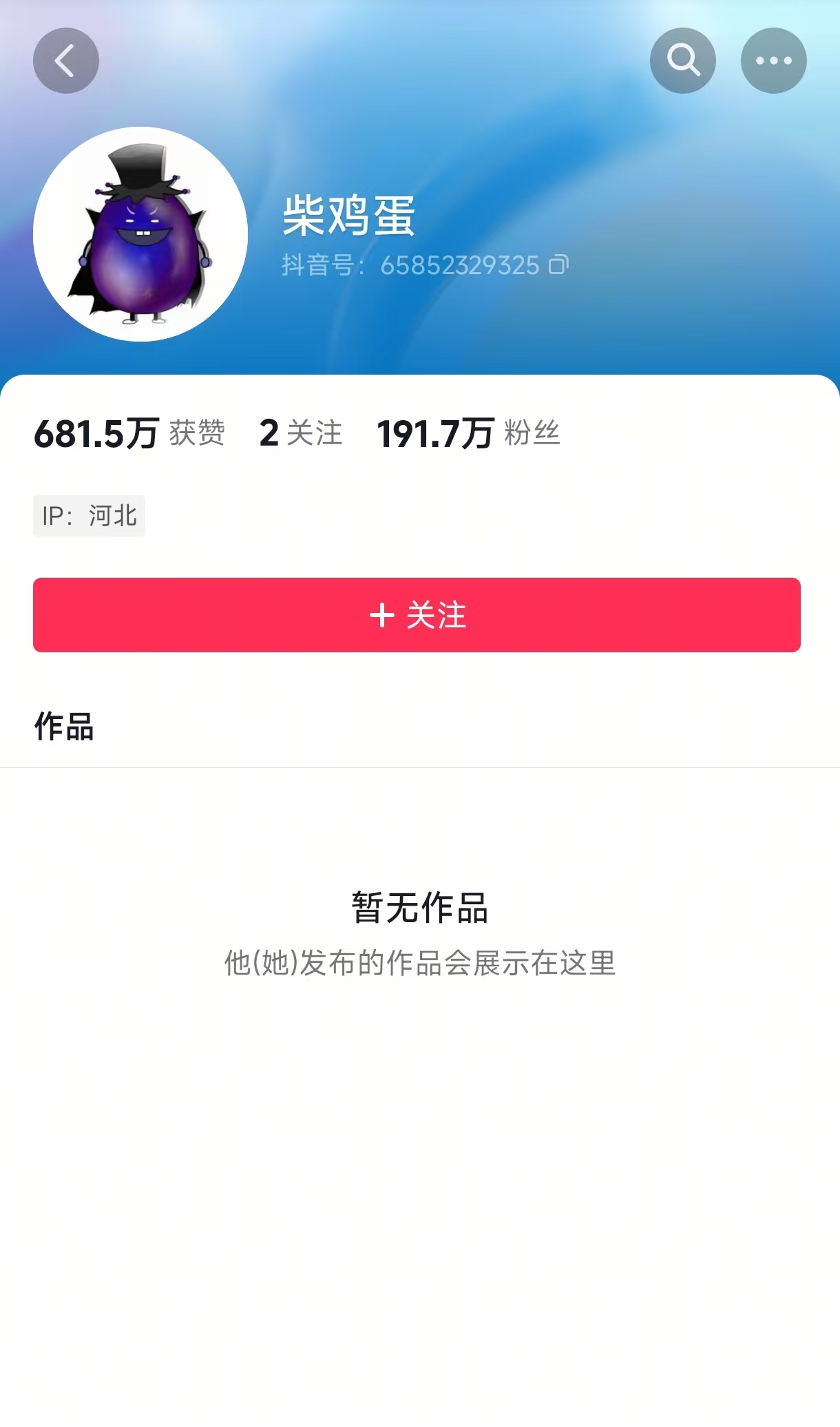Open the 191.7万 粉丝 followers list
The width and height of the screenshot is (840, 1427).
(x=468, y=433)
